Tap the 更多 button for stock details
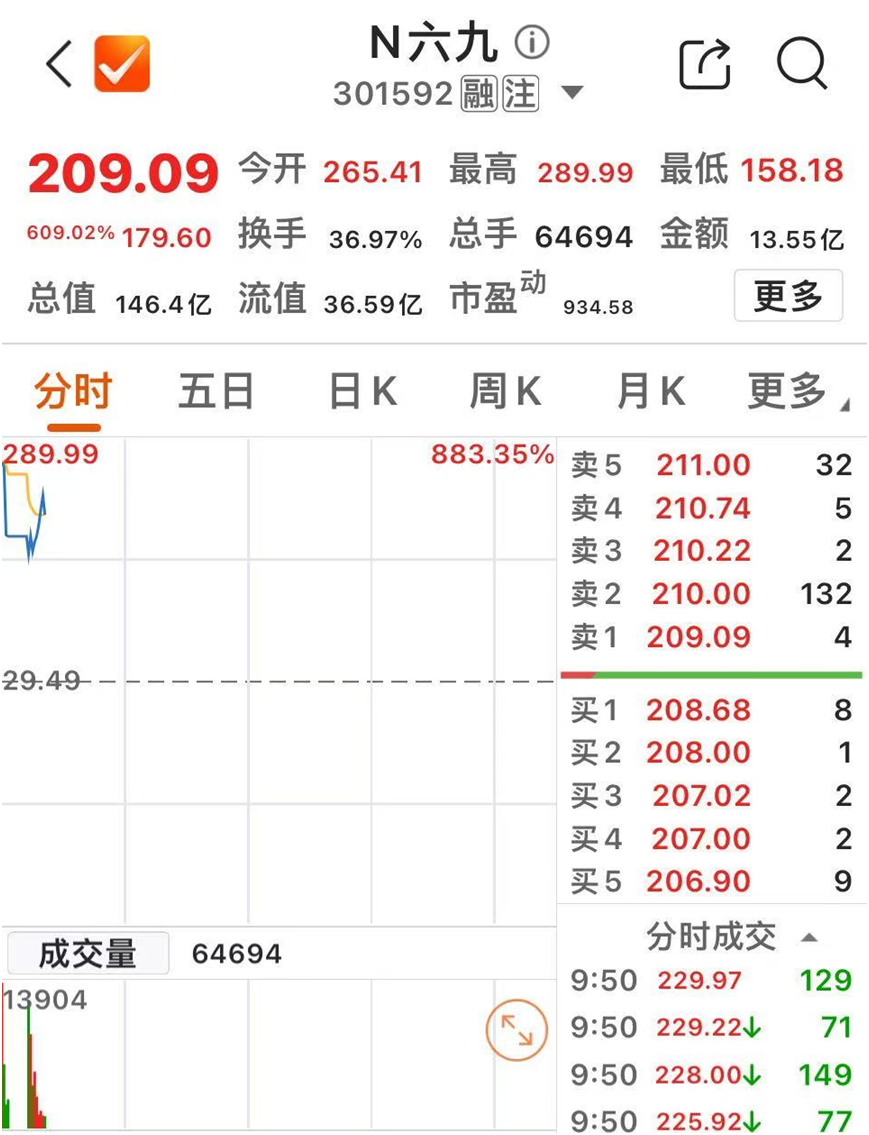Viewport: 869px width, 1135px height. (x=787, y=295)
